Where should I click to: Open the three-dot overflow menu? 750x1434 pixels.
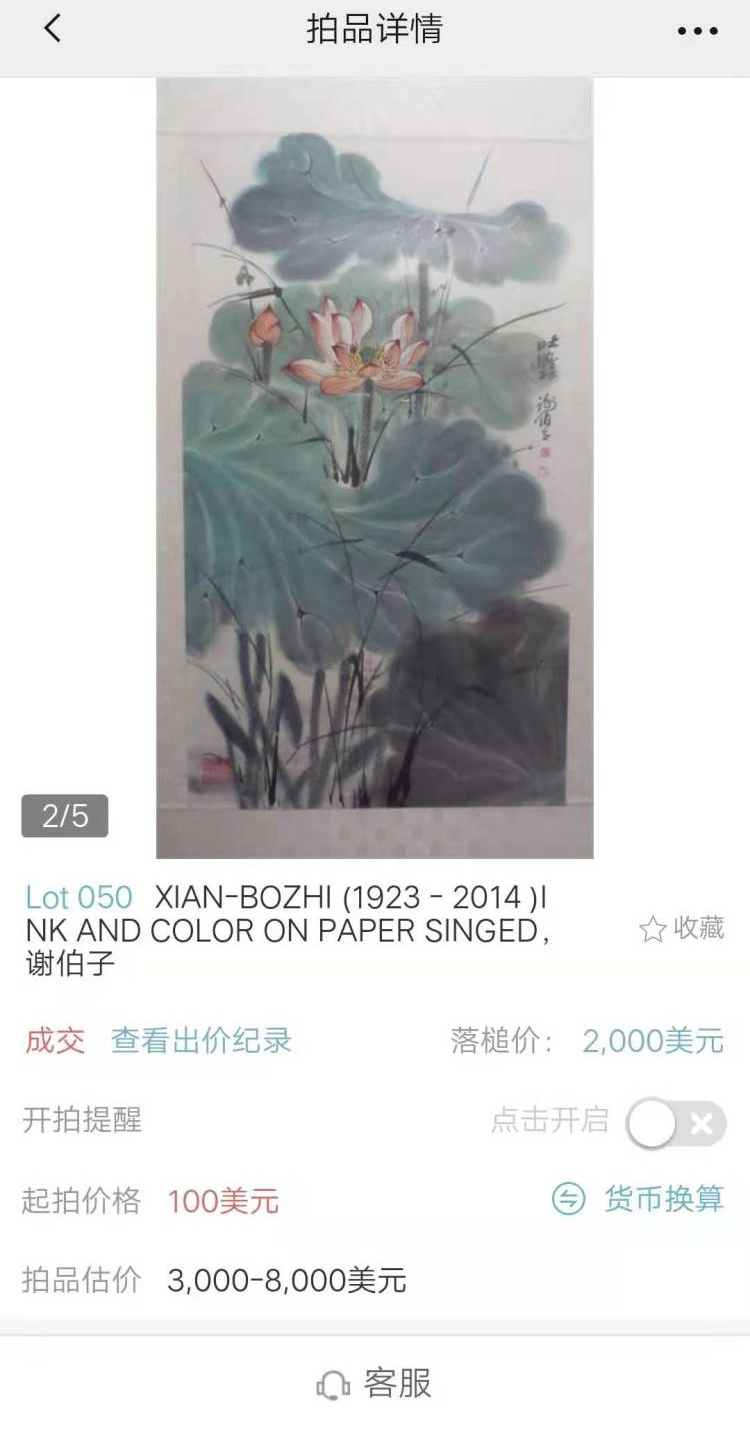pyautogui.click(x=697, y=31)
